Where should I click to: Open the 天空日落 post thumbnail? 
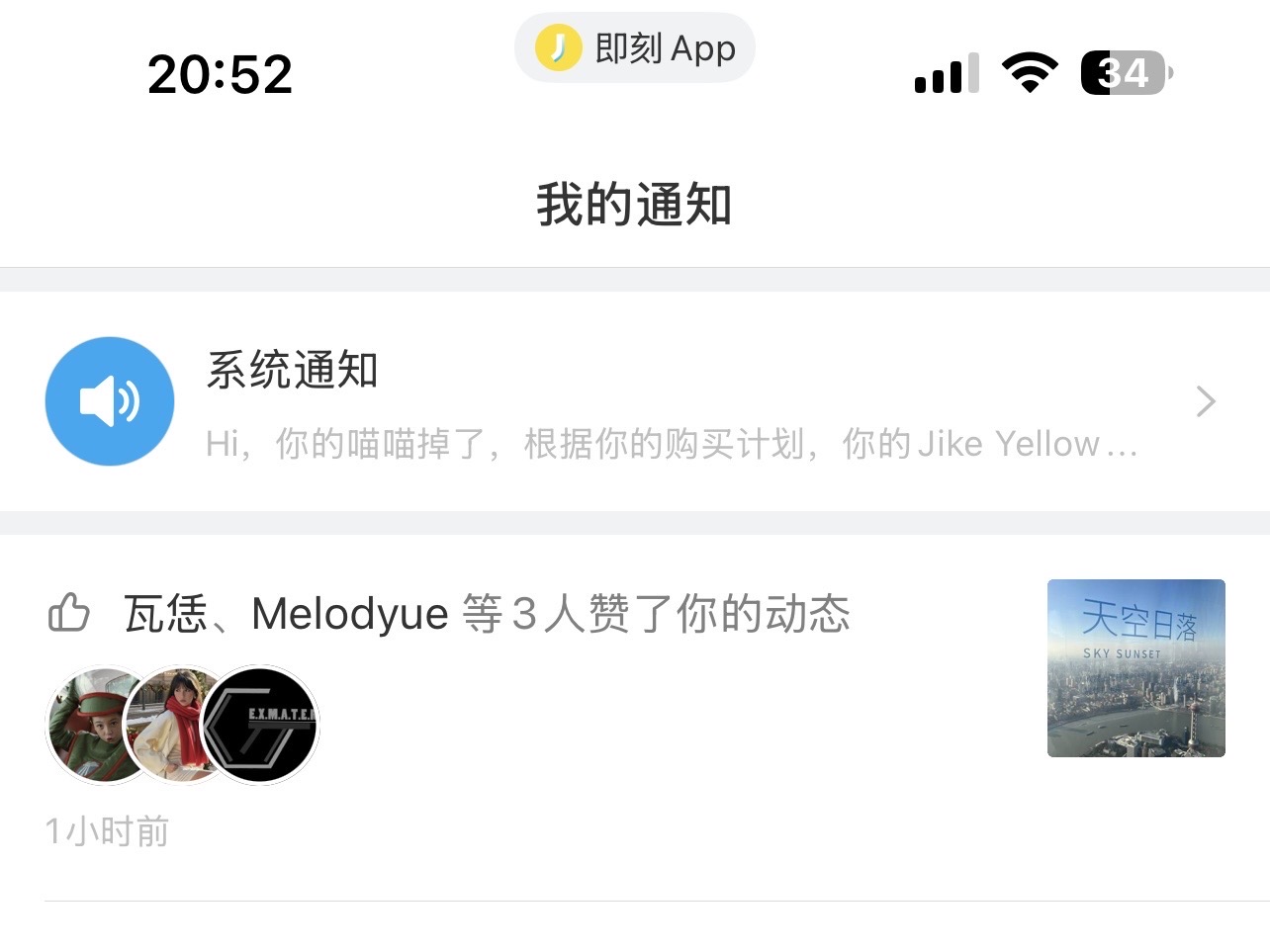1135,668
